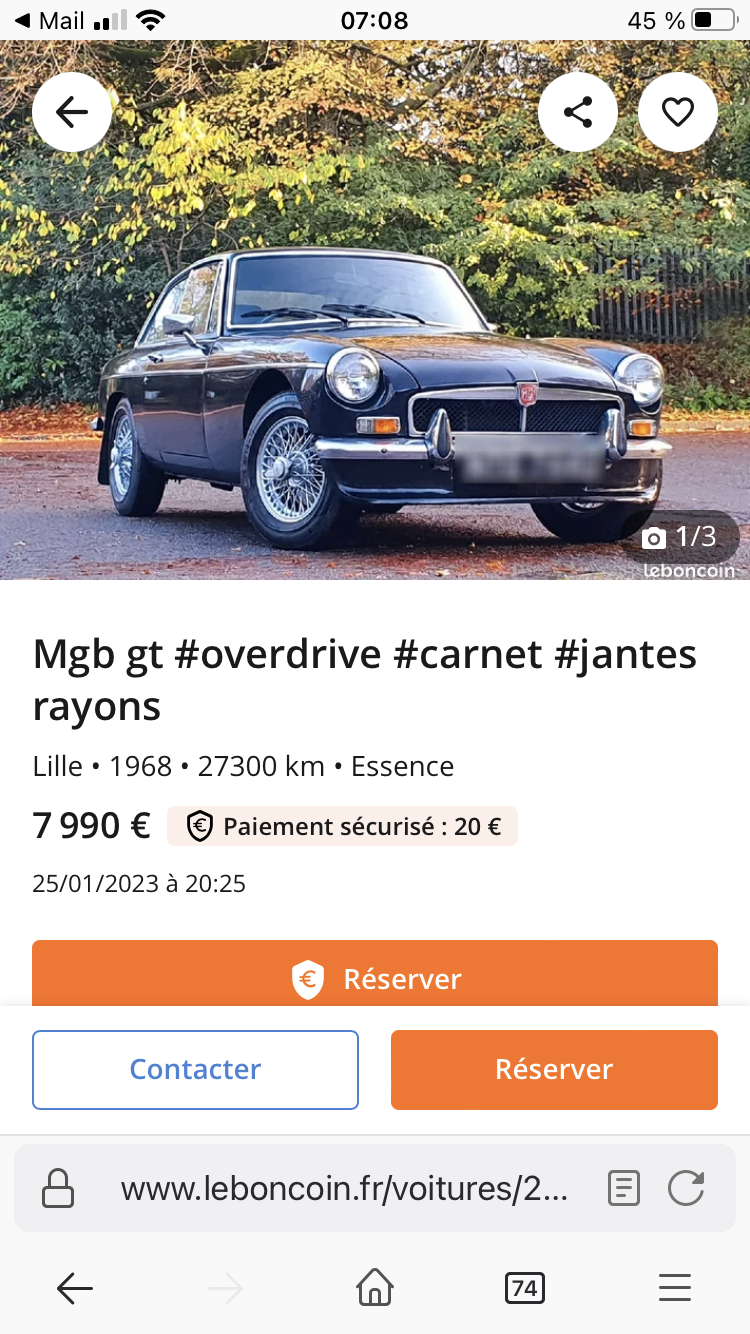Viewport: 750px width, 1334px height.
Task: Reload the page
Action: [686, 1189]
